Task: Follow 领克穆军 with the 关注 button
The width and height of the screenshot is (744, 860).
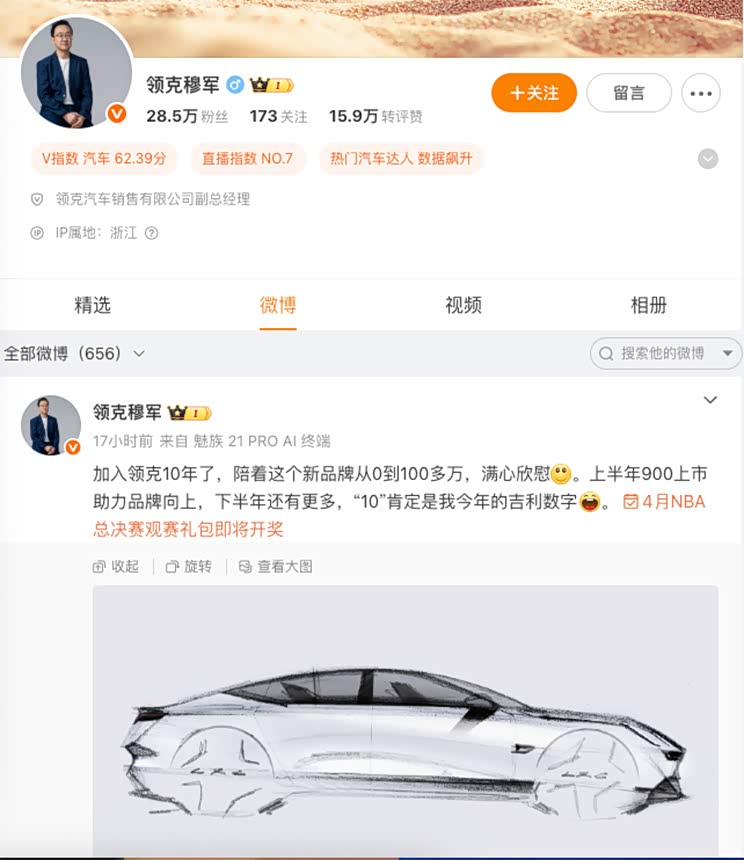Action: (534, 93)
